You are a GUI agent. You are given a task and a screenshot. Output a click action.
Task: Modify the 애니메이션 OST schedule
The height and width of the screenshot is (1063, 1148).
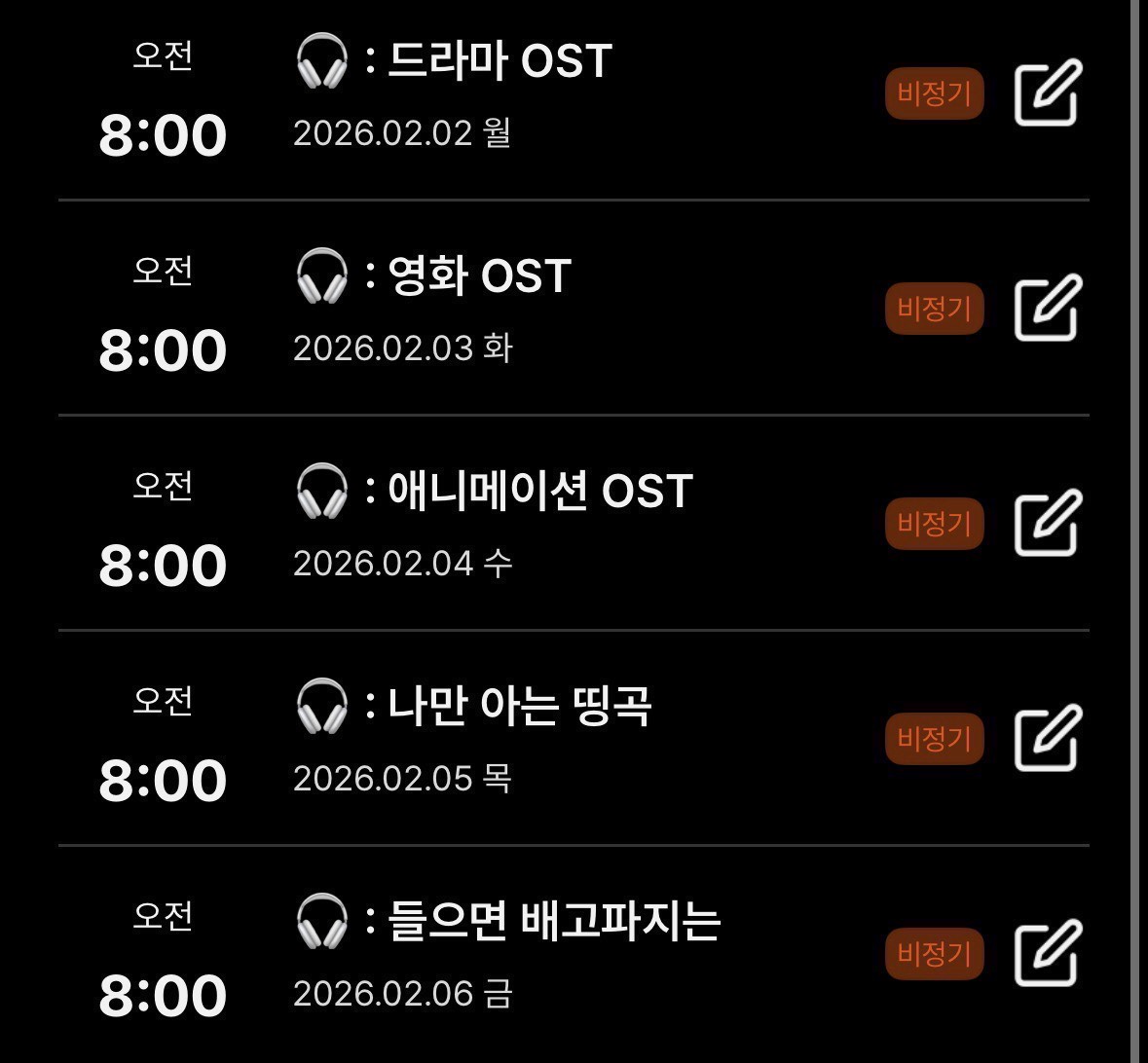coord(1048,524)
